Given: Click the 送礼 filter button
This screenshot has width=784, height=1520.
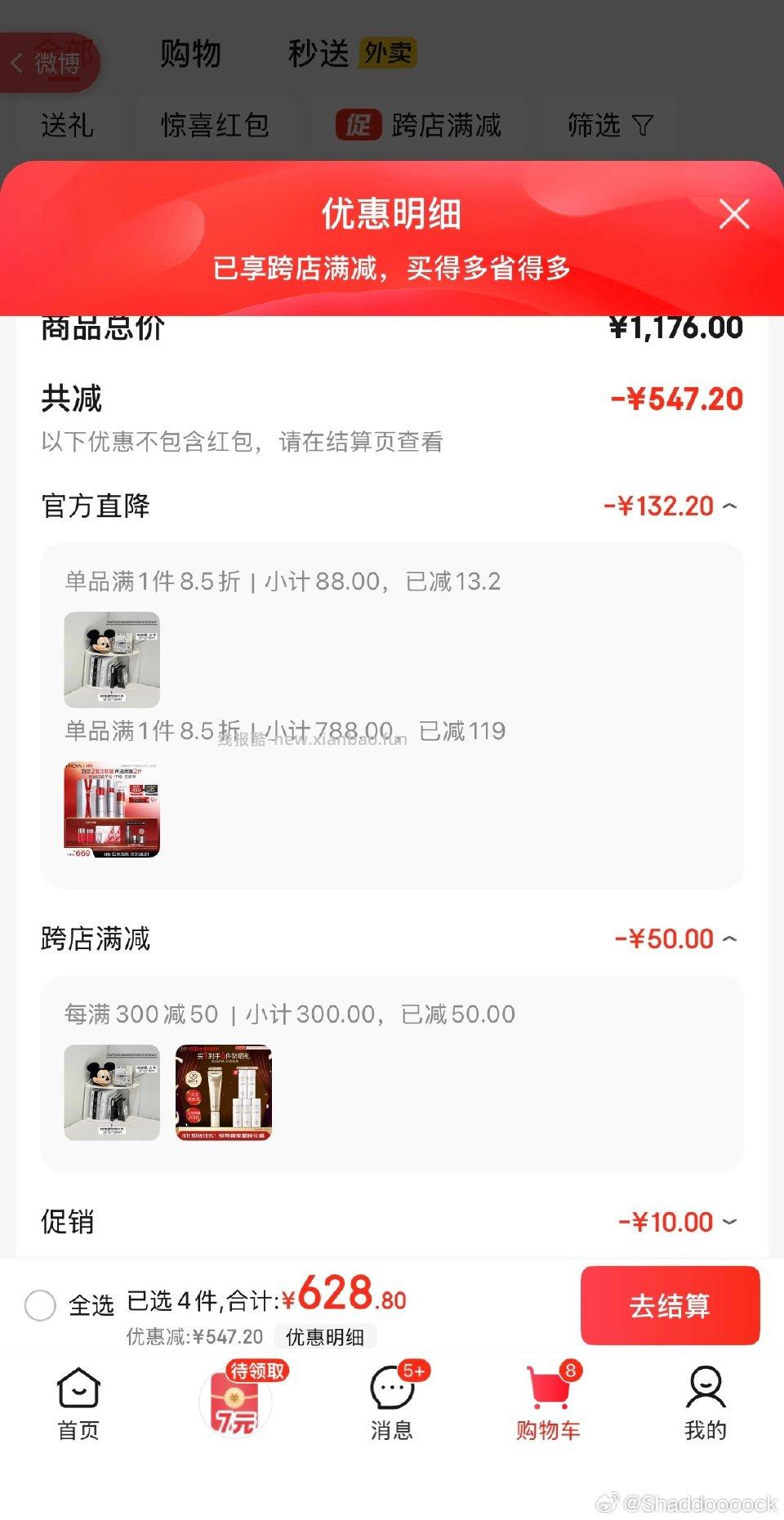Looking at the screenshot, I should [69, 125].
